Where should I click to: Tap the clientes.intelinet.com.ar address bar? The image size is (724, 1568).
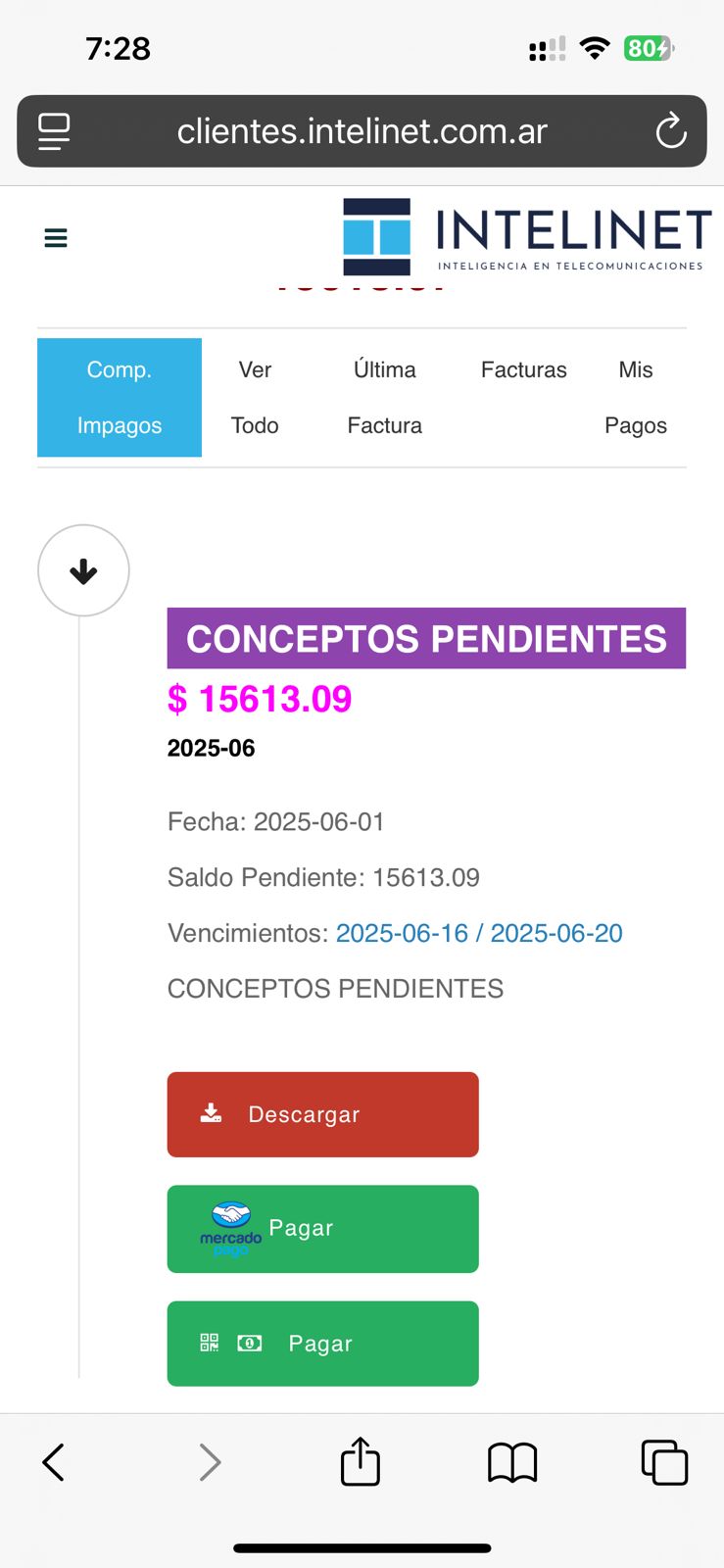click(362, 131)
